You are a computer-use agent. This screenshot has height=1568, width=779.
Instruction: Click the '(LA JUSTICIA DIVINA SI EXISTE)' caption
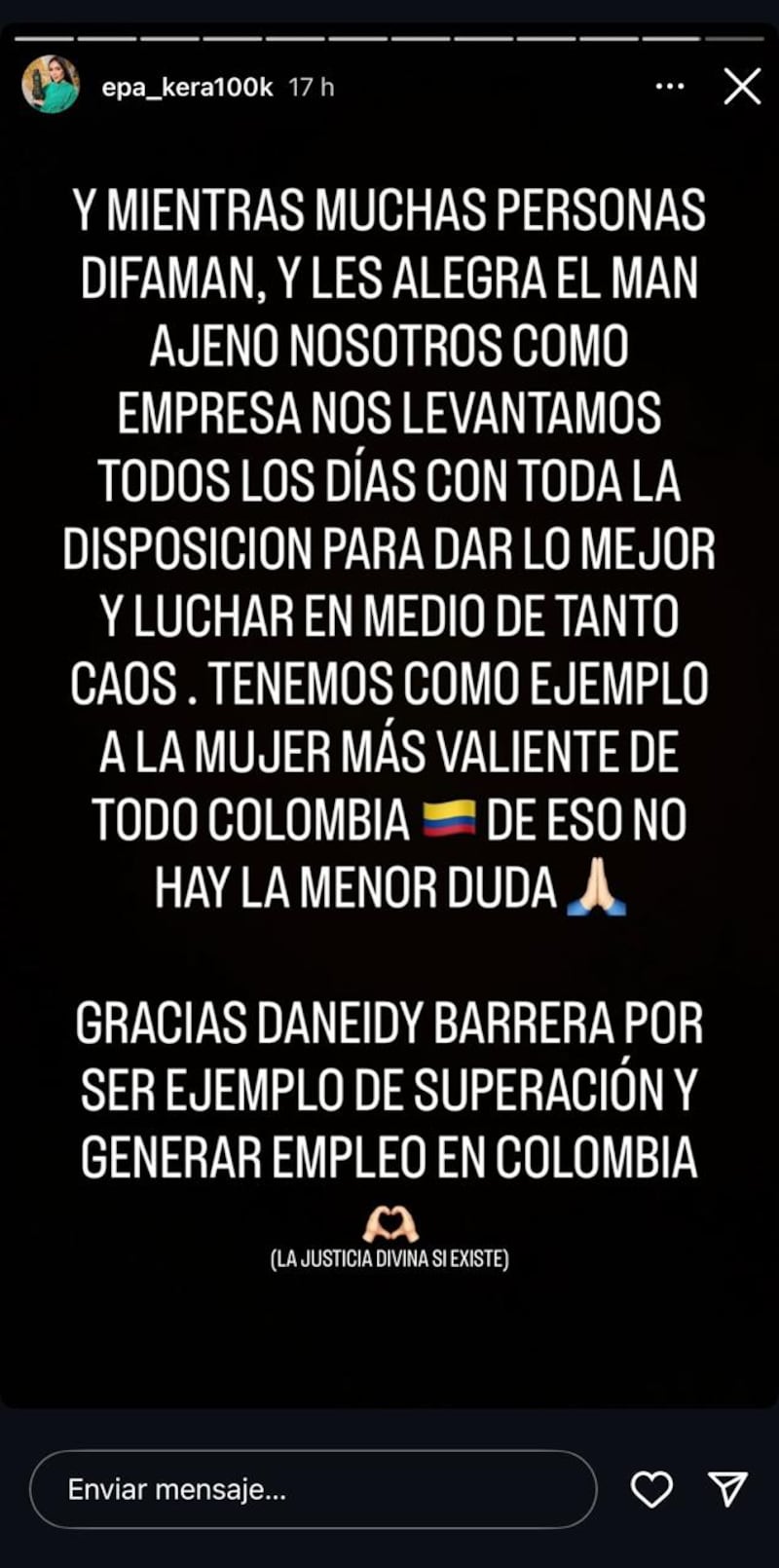pos(389,1256)
